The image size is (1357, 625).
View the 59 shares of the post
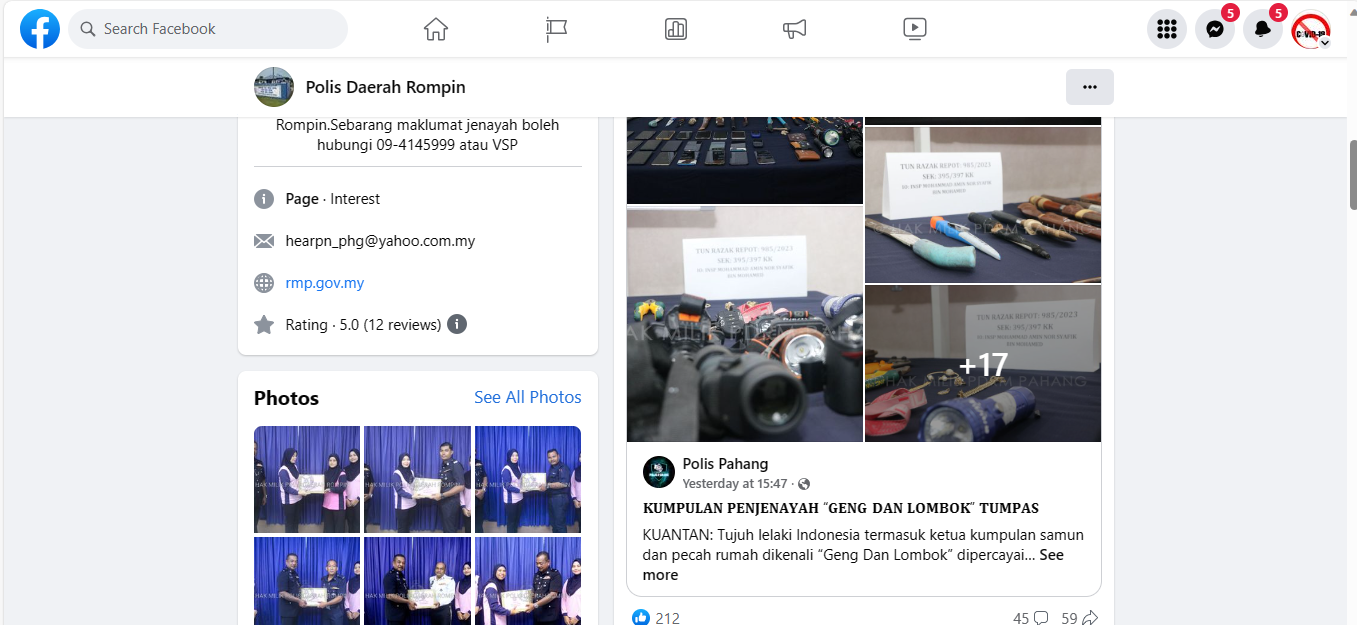click(x=1079, y=618)
